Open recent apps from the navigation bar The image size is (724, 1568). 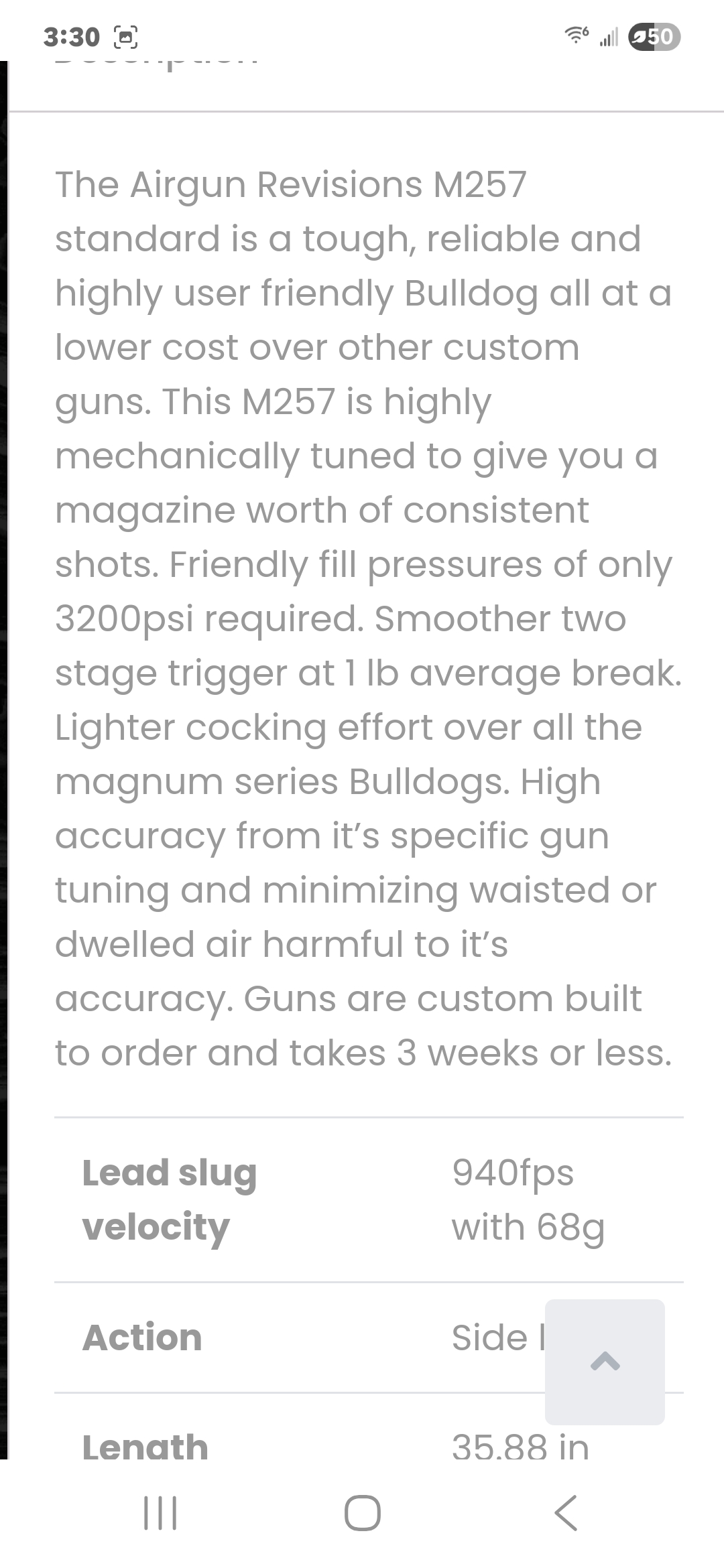coord(161,1513)
